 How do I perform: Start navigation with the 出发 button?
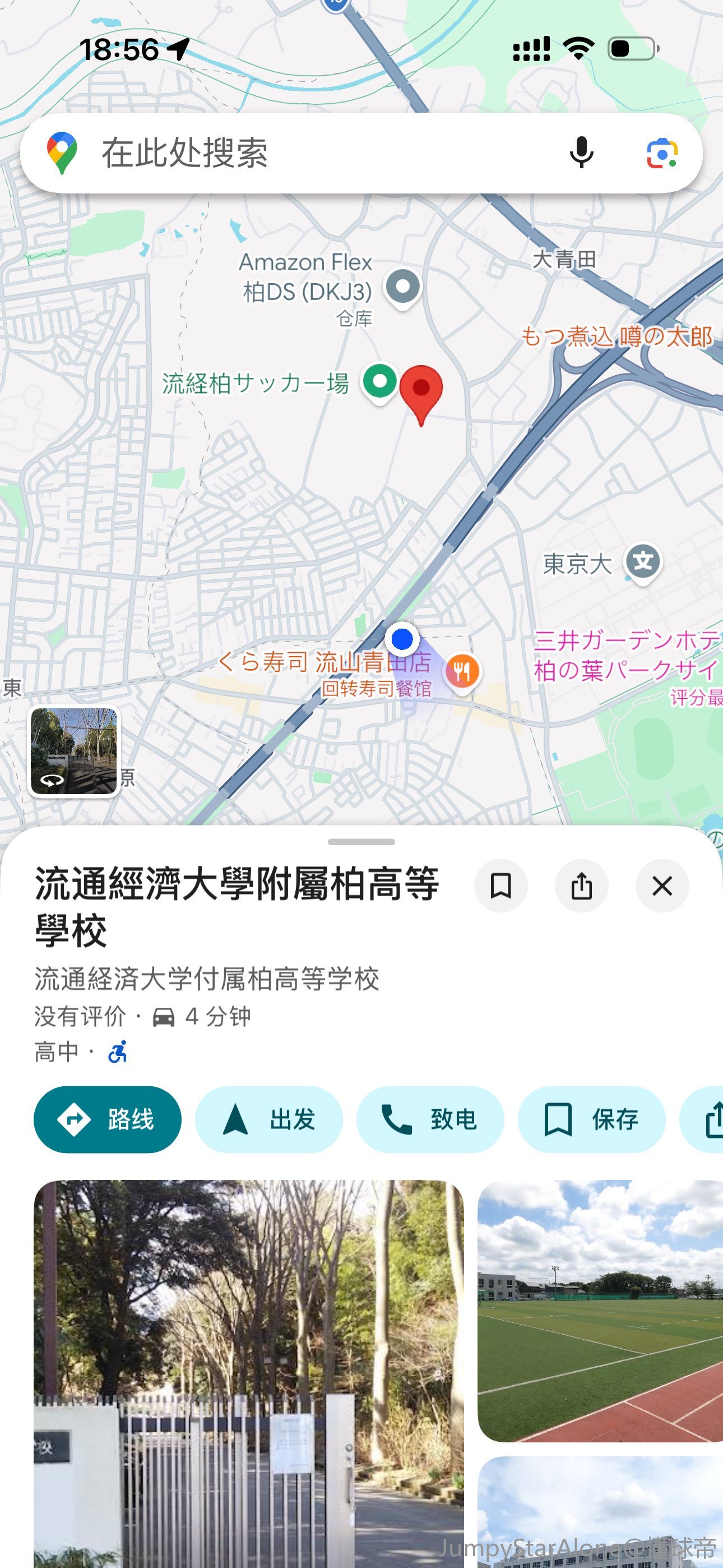point(268,1119)
